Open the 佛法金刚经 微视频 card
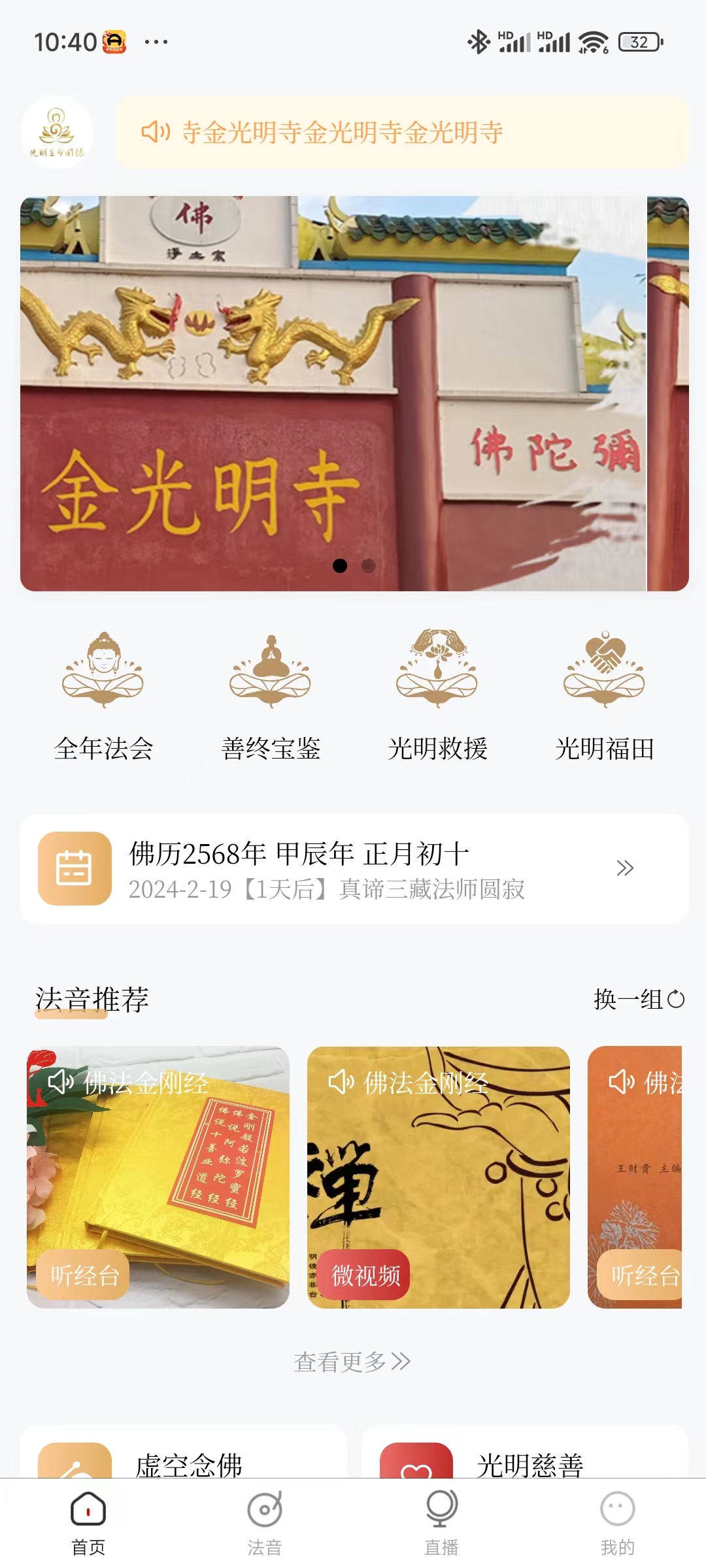706x1568 pixels. pyautogui.click(x=438, y=1177)
